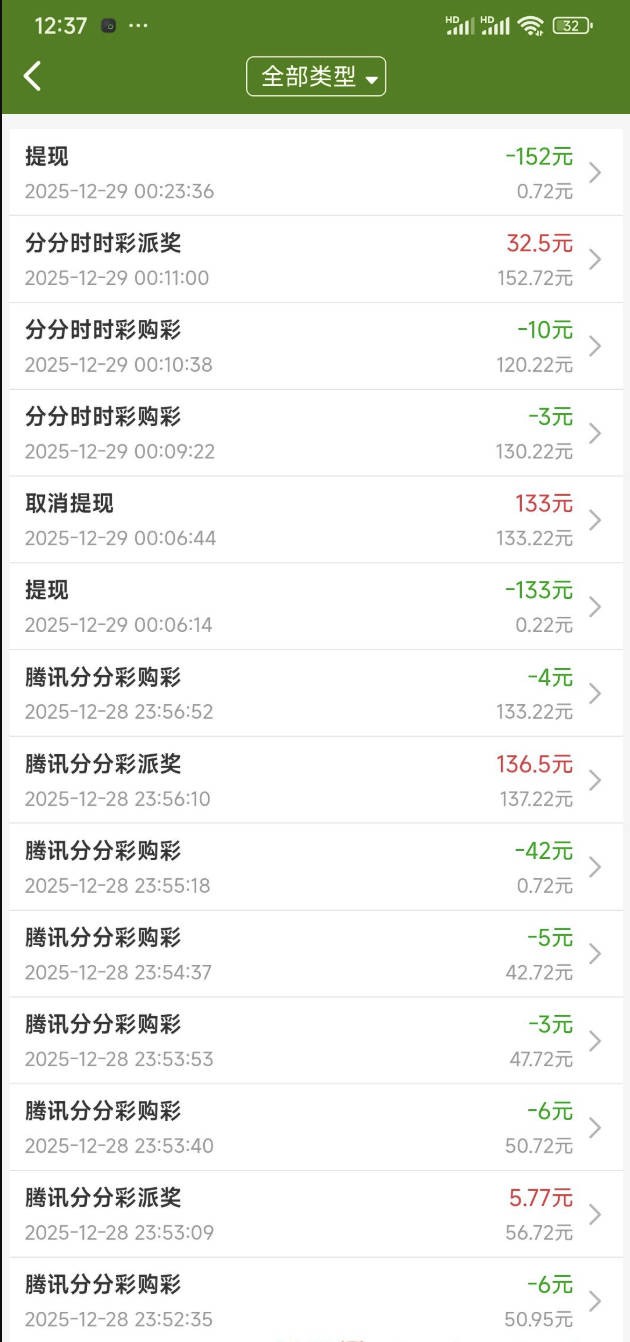Open 腾讯分分彩购彩 record from 23:52:35
The width and height of the screenshot is (630, 1342).
coord(315,1300)
